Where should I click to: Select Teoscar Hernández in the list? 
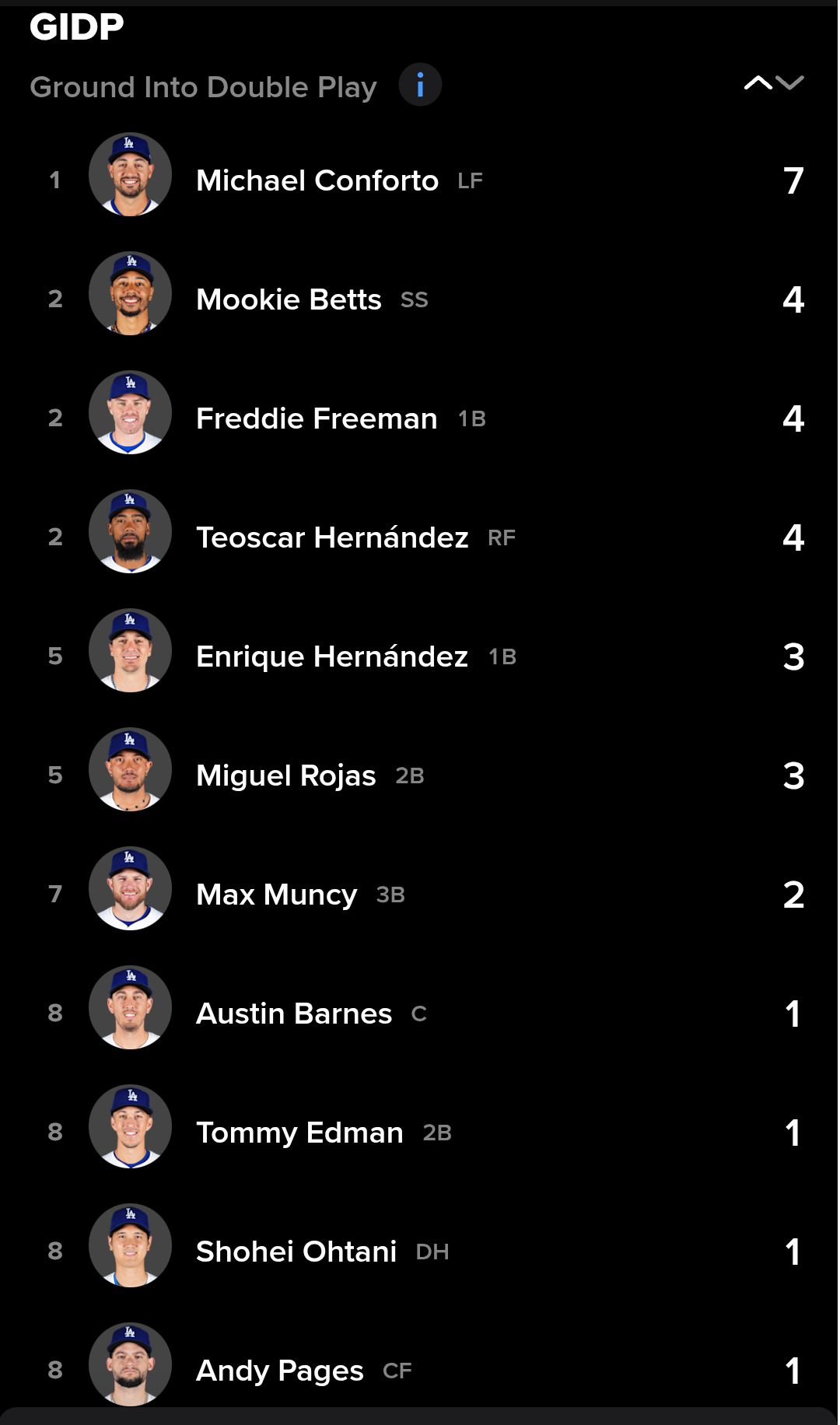click(420, 537)
